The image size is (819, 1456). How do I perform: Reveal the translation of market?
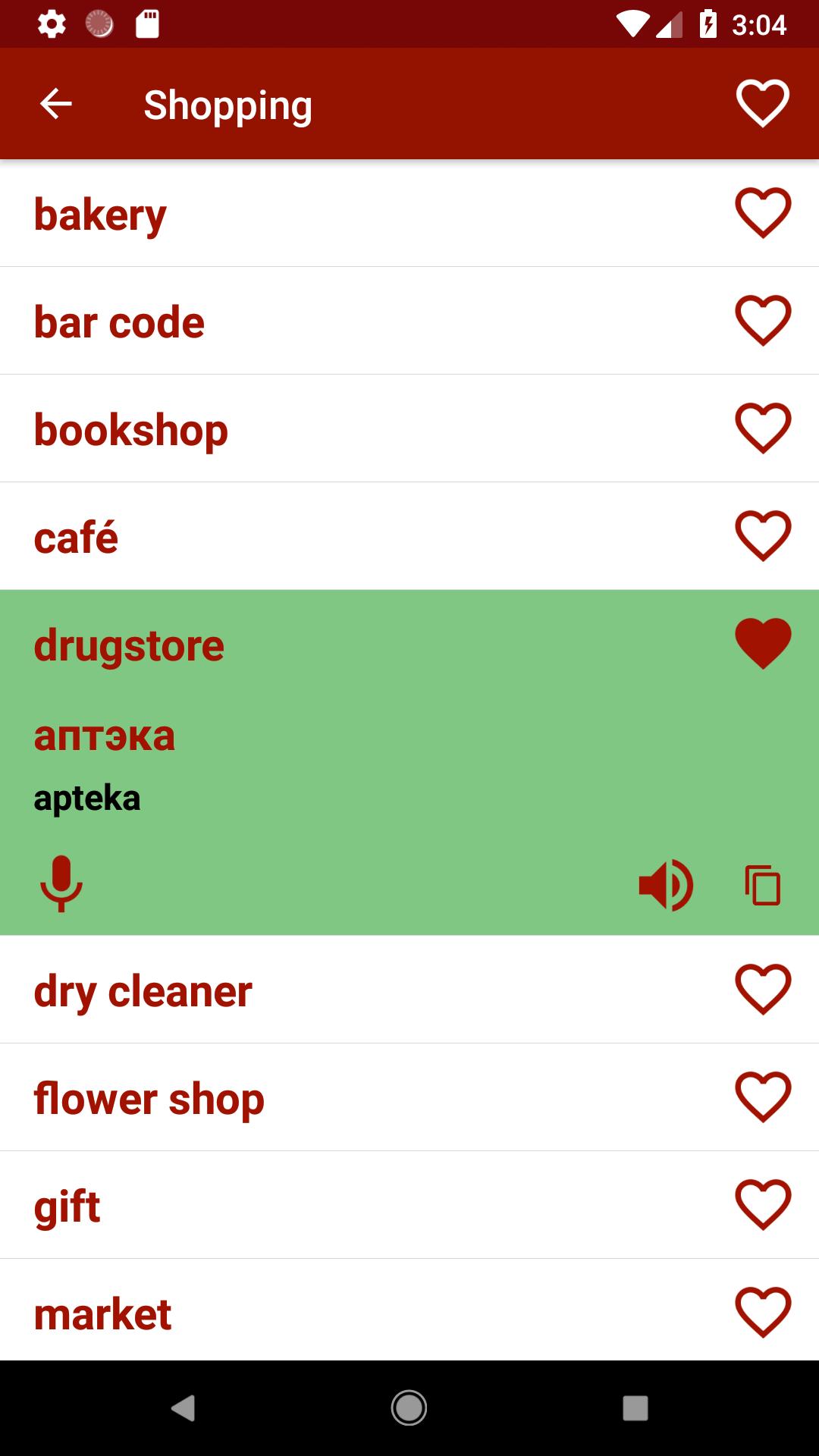pyautogui.click(x=303, y=1313)
